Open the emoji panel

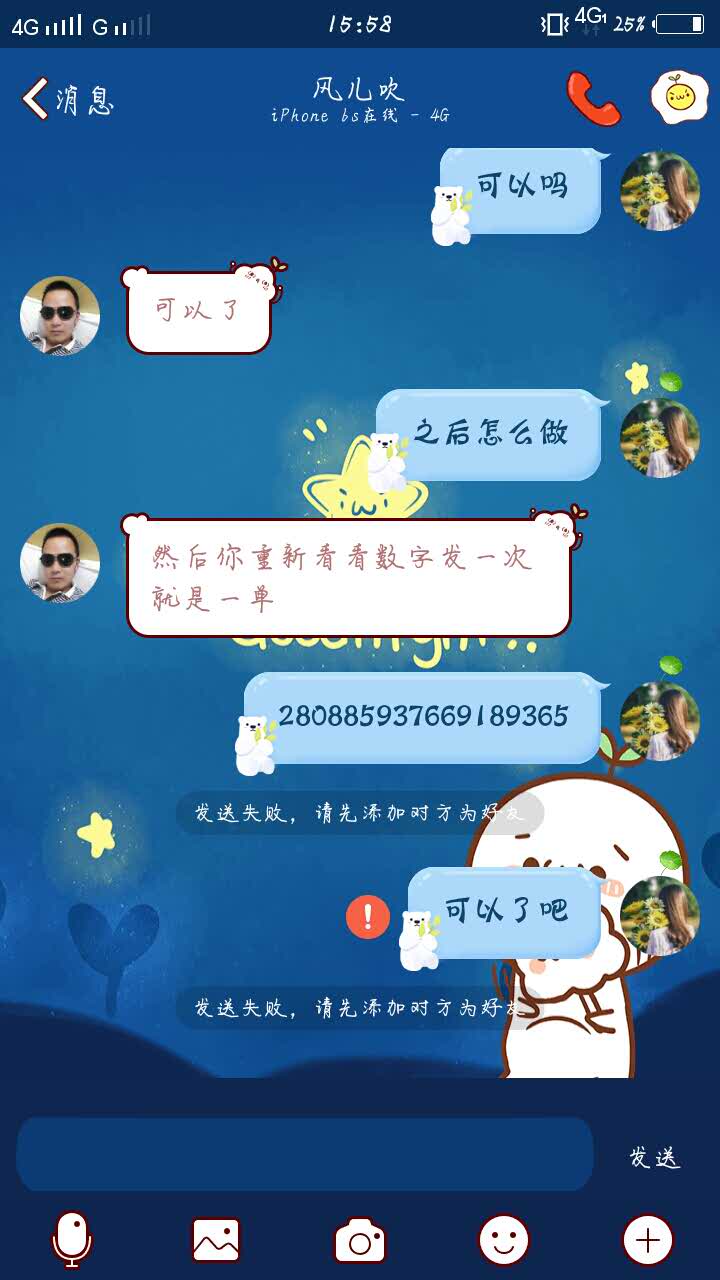tap(504, 1240)
